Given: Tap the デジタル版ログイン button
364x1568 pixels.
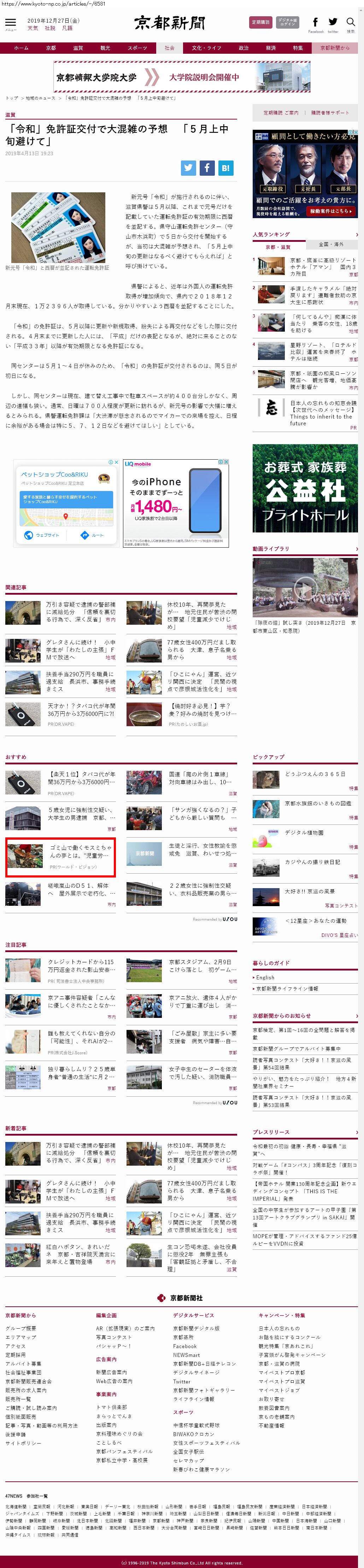Looking at the screenshot, I should 287,23.
